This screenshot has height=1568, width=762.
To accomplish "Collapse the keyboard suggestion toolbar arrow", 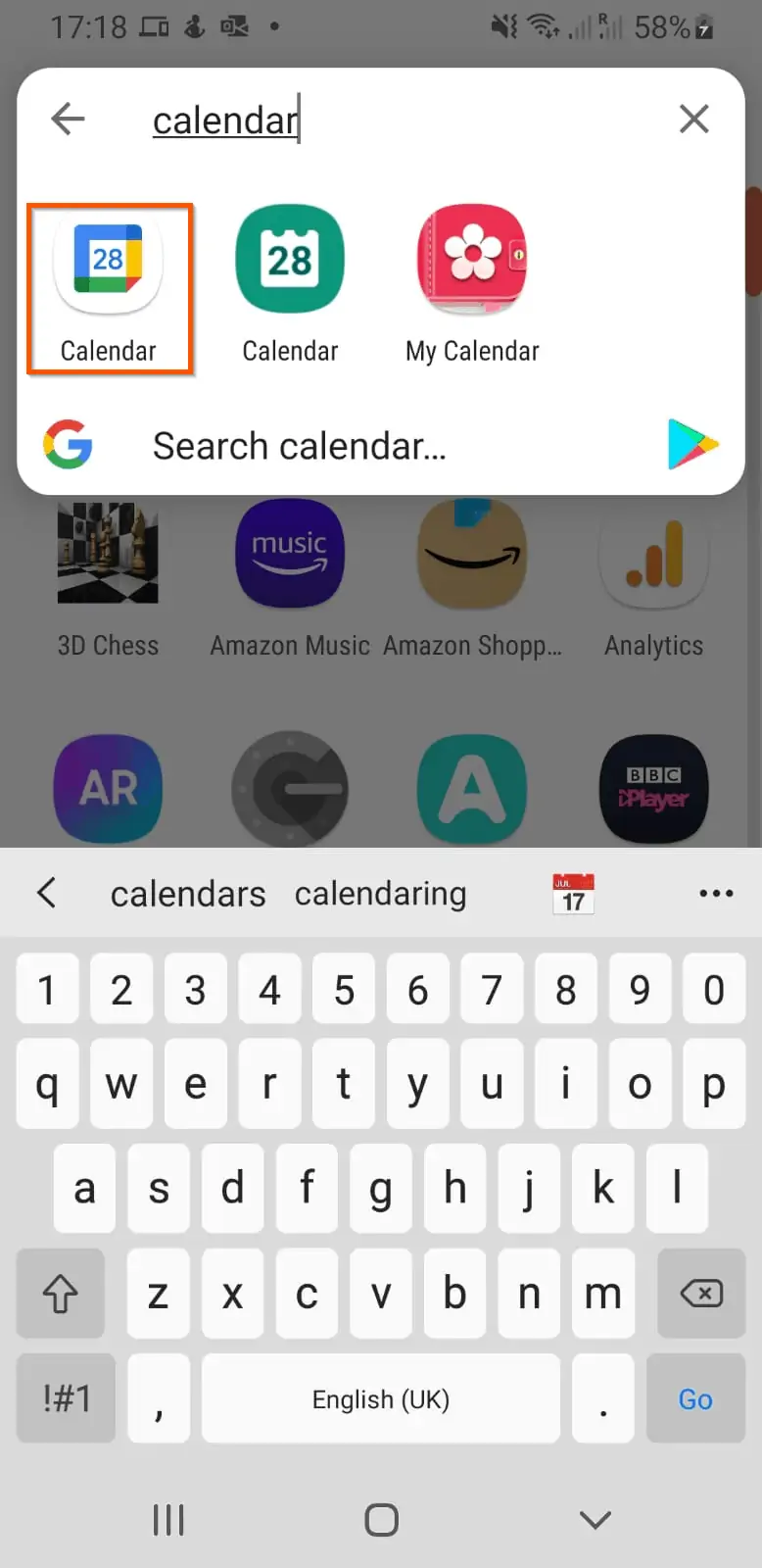I will [46, 893].
